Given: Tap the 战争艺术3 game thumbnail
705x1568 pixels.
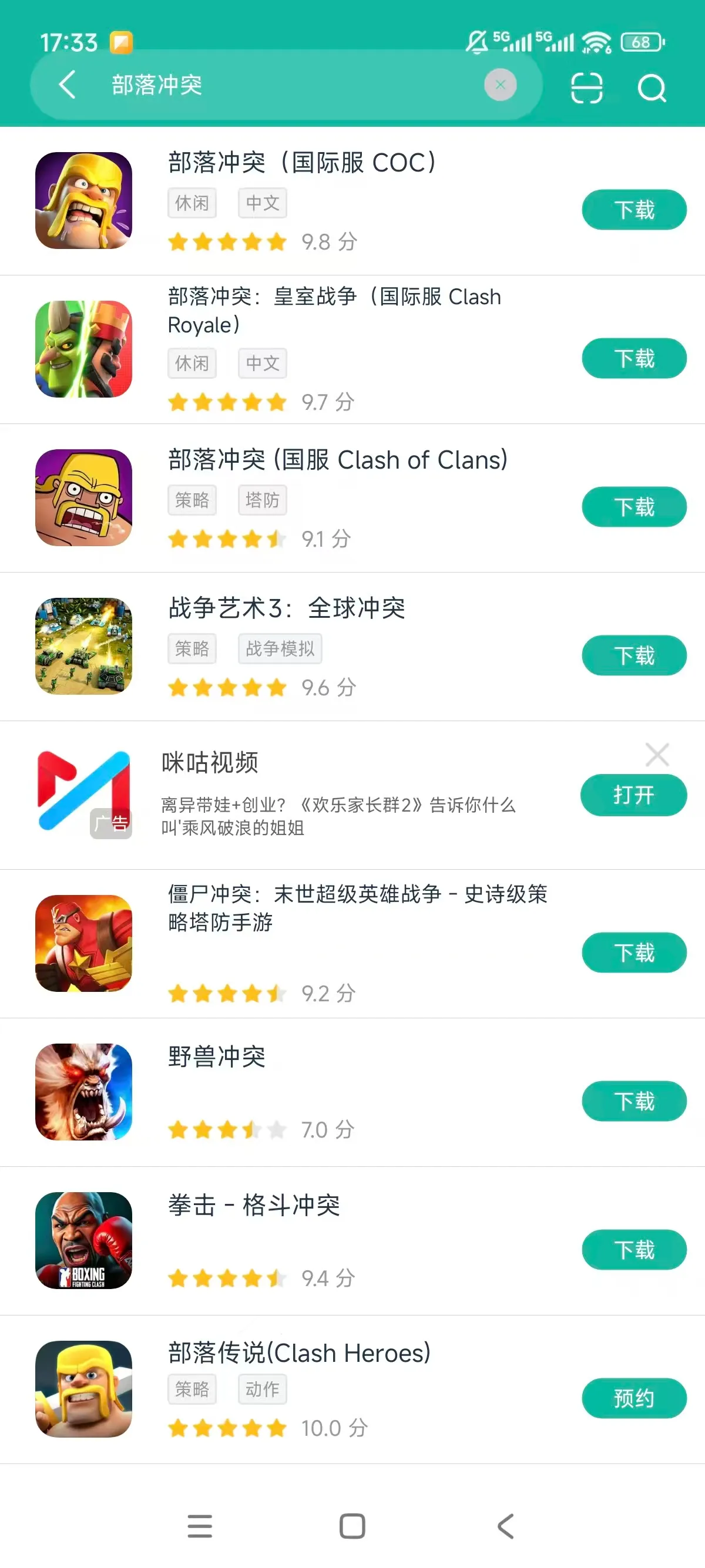Looking at the screenshot, I should (84, 647).
